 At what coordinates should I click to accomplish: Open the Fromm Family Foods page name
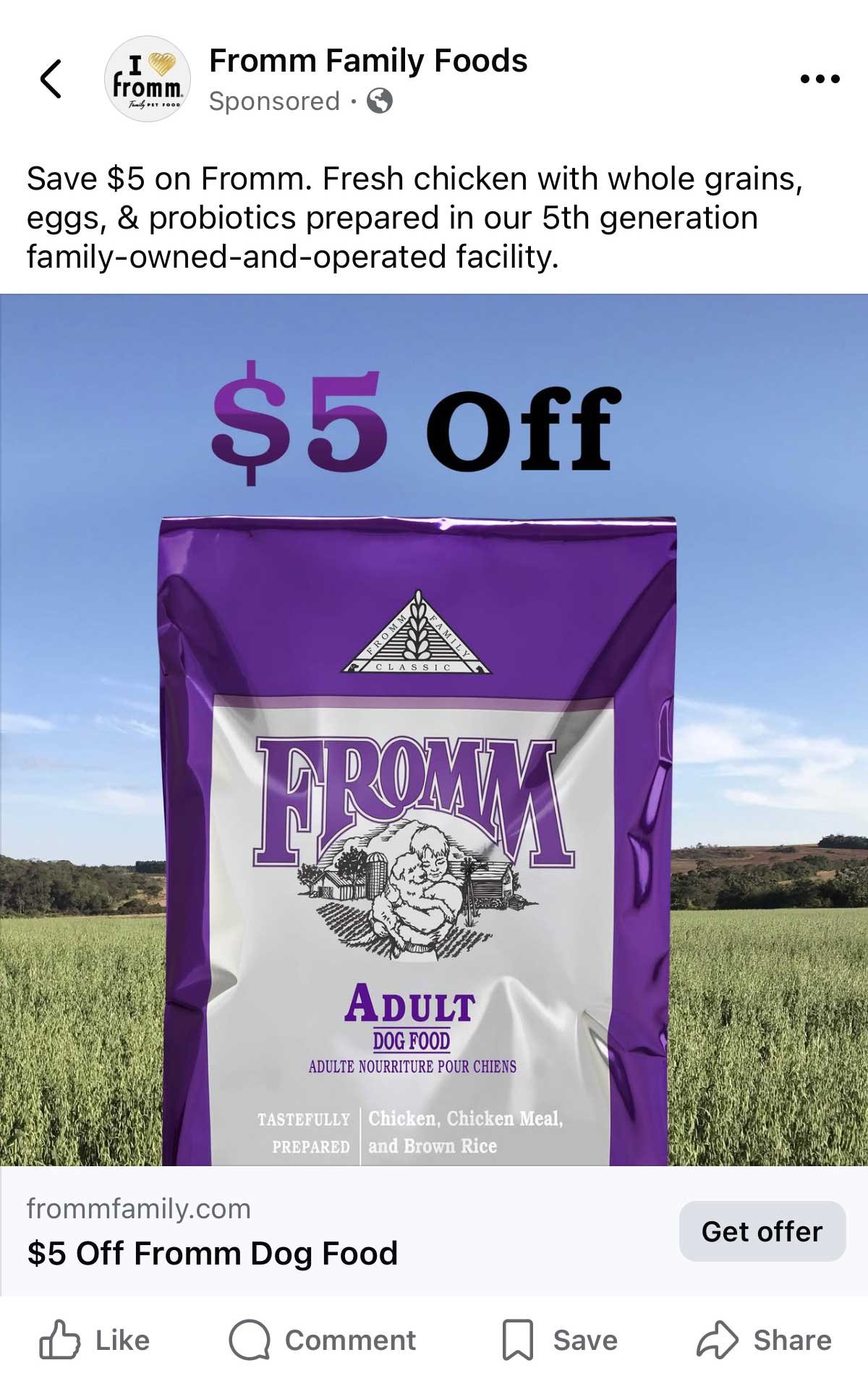368,61
